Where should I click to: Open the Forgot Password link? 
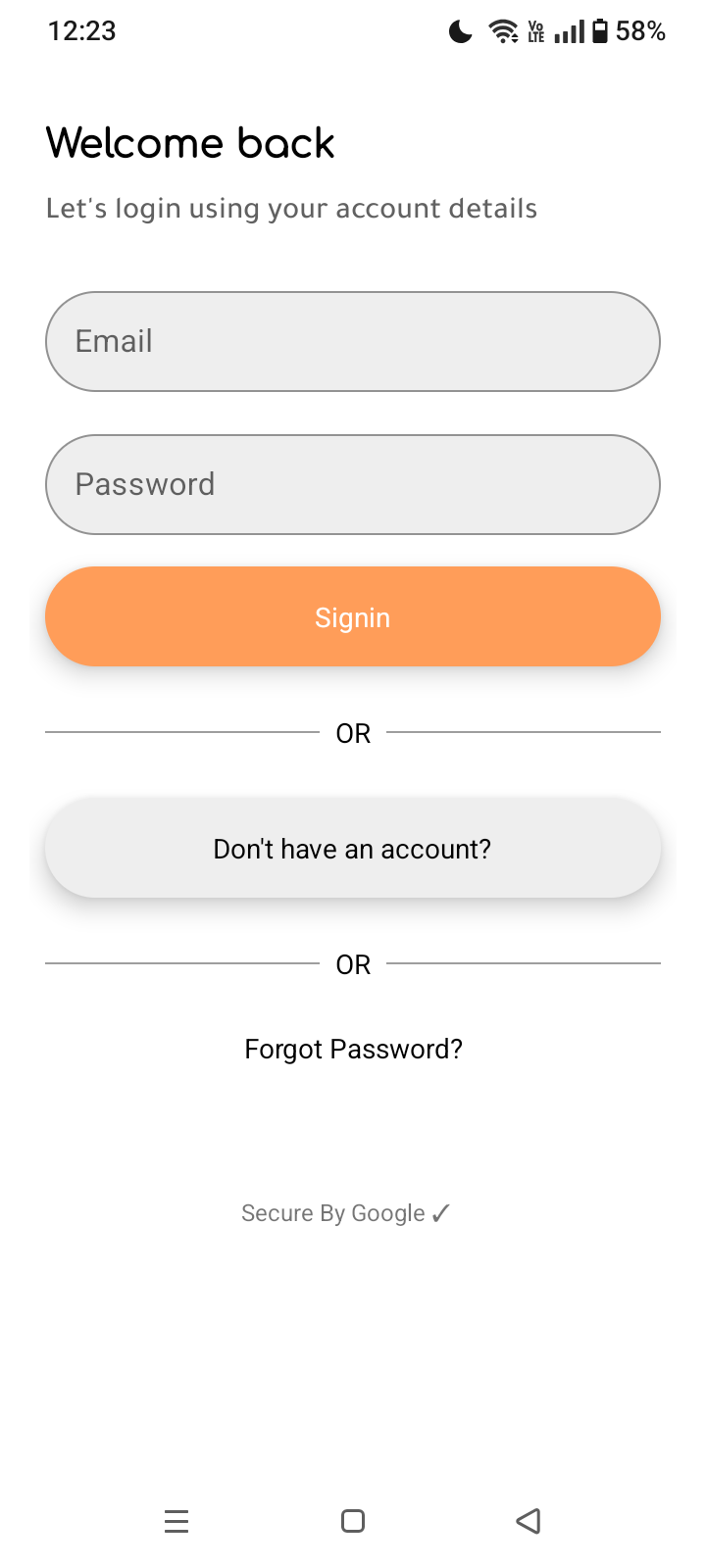click(x=353, y=1049)
